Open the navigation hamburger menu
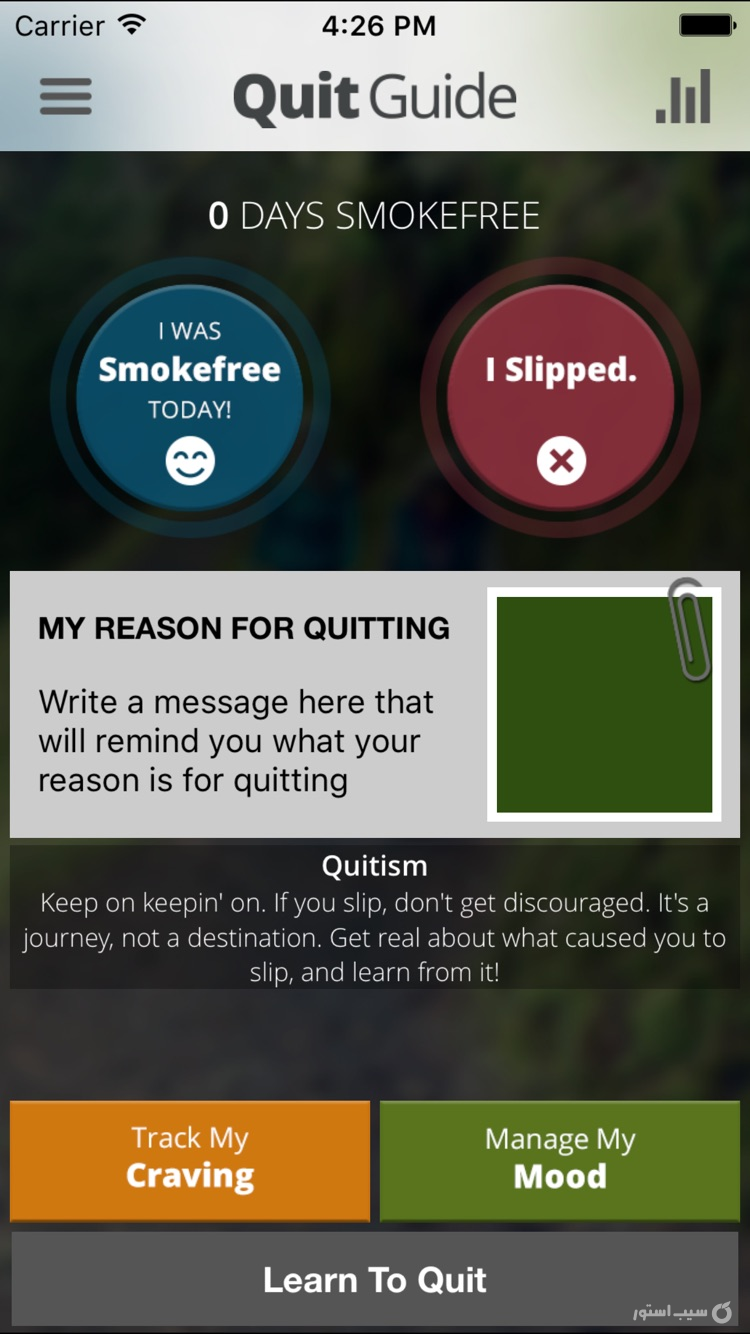Viewport: 750px width, 1334px height. pyautogui.click(x=65, y=97)
